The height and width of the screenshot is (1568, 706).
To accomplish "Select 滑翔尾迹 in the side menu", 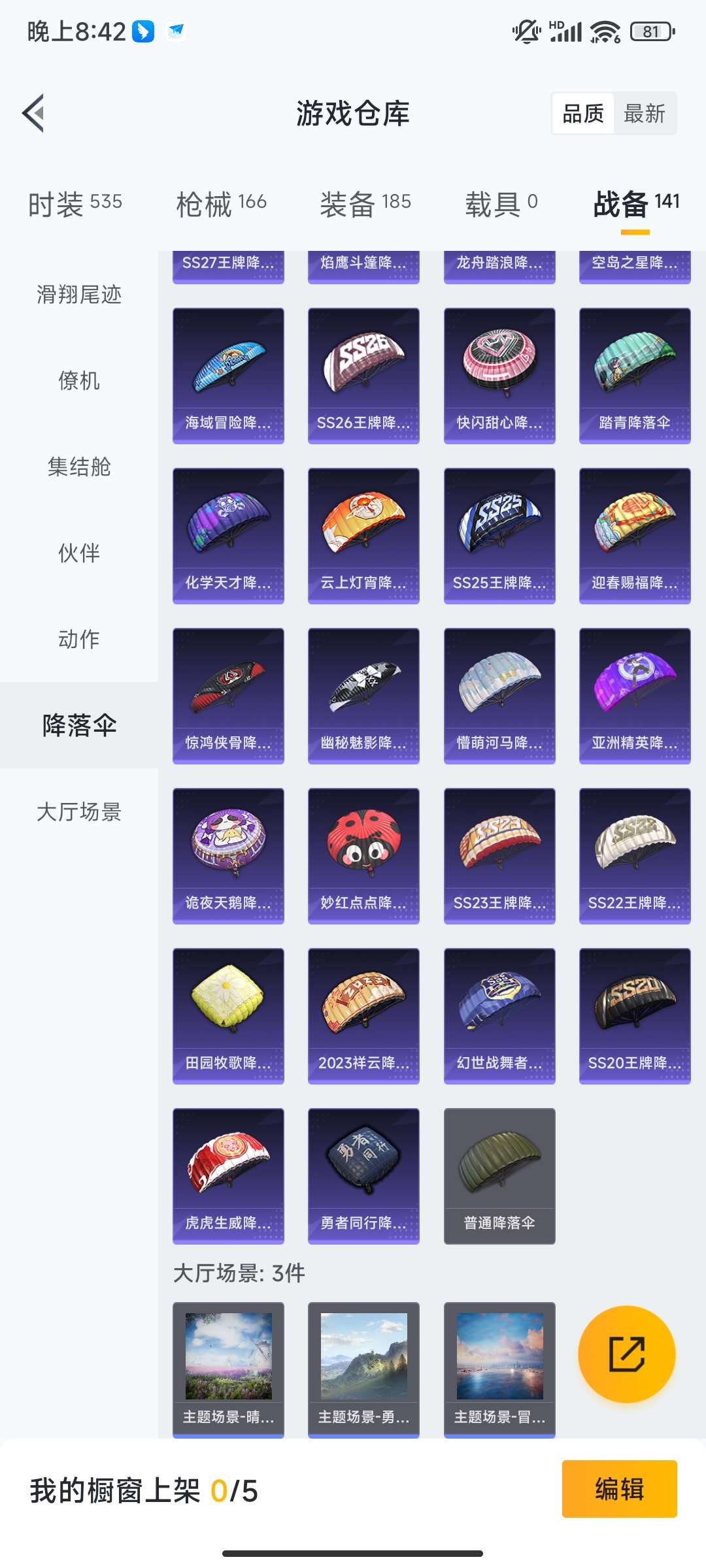I will pyautogui.click(x=79, y=295).
